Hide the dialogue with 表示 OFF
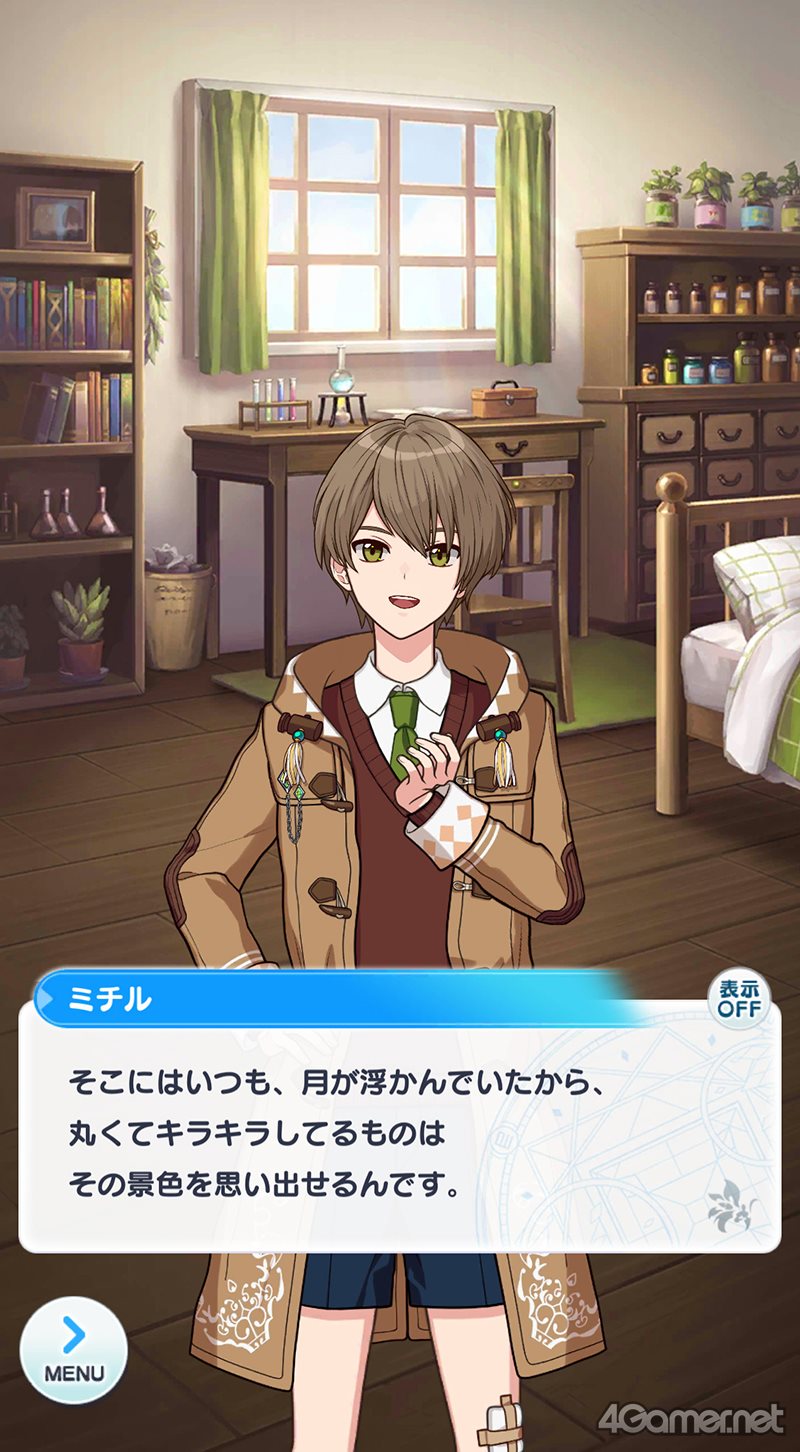 coord(739,999)
